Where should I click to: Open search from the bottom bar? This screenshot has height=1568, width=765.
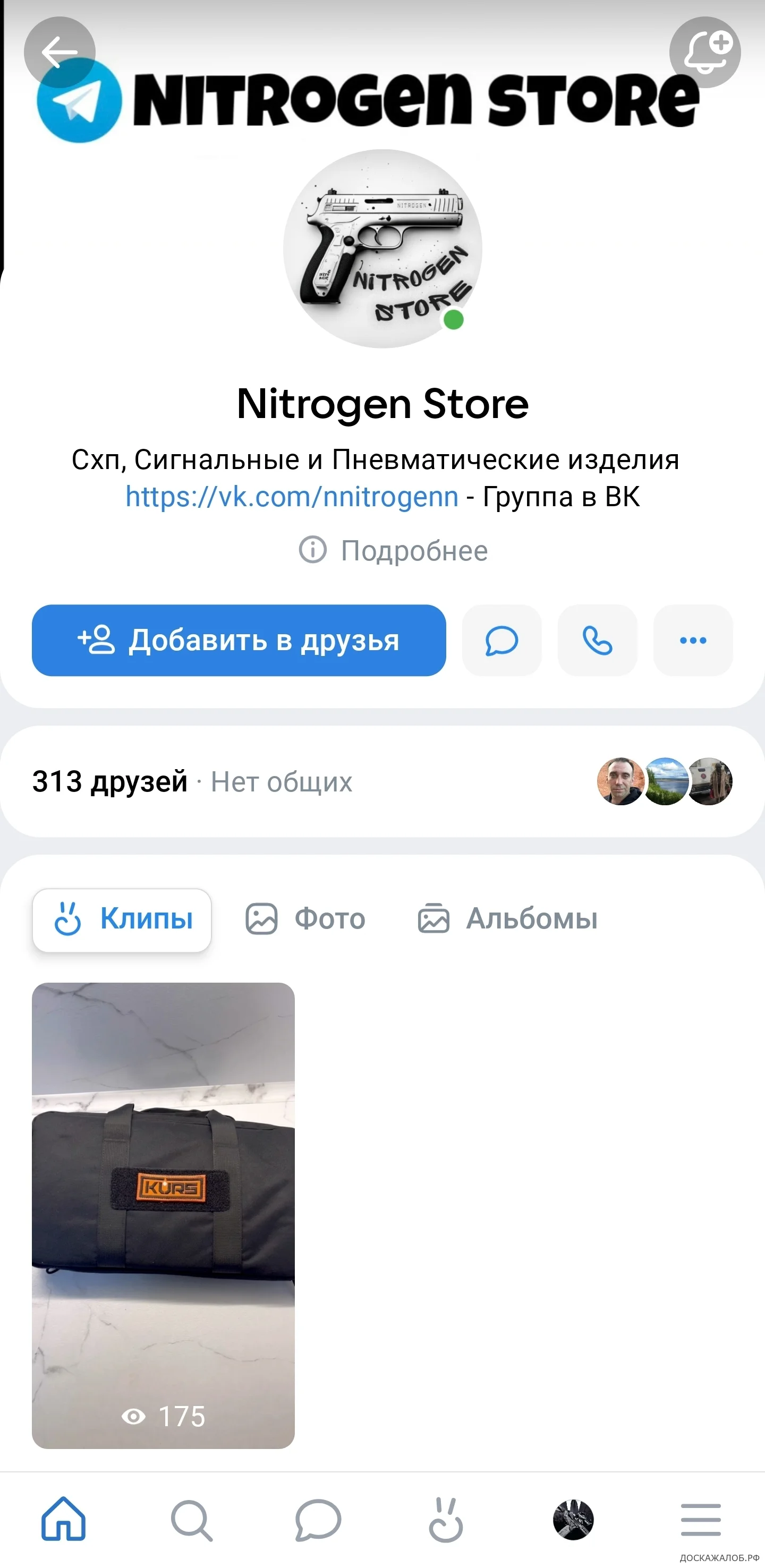point(191,1519)
